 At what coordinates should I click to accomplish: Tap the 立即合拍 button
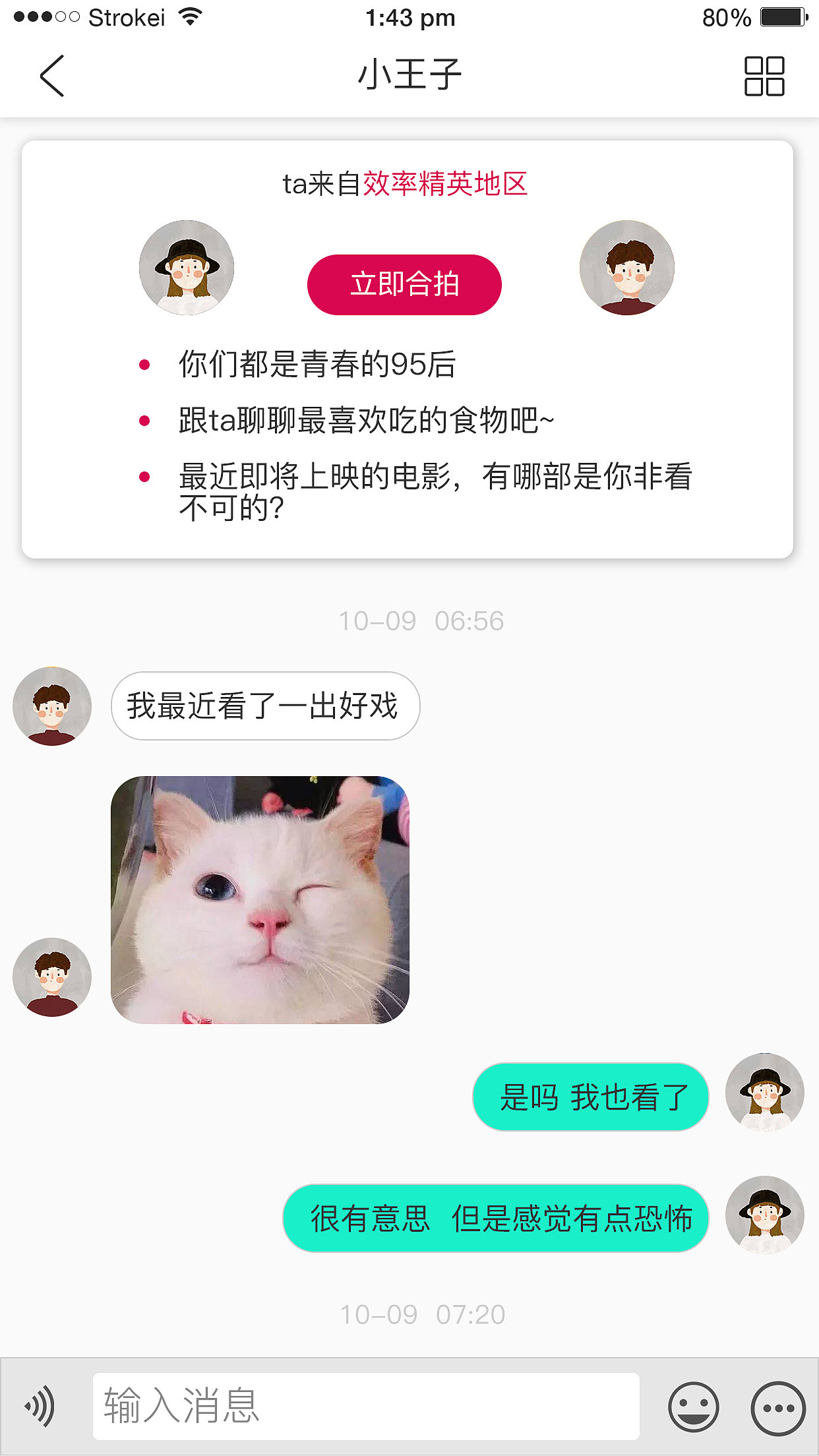(x=404, y=284)
